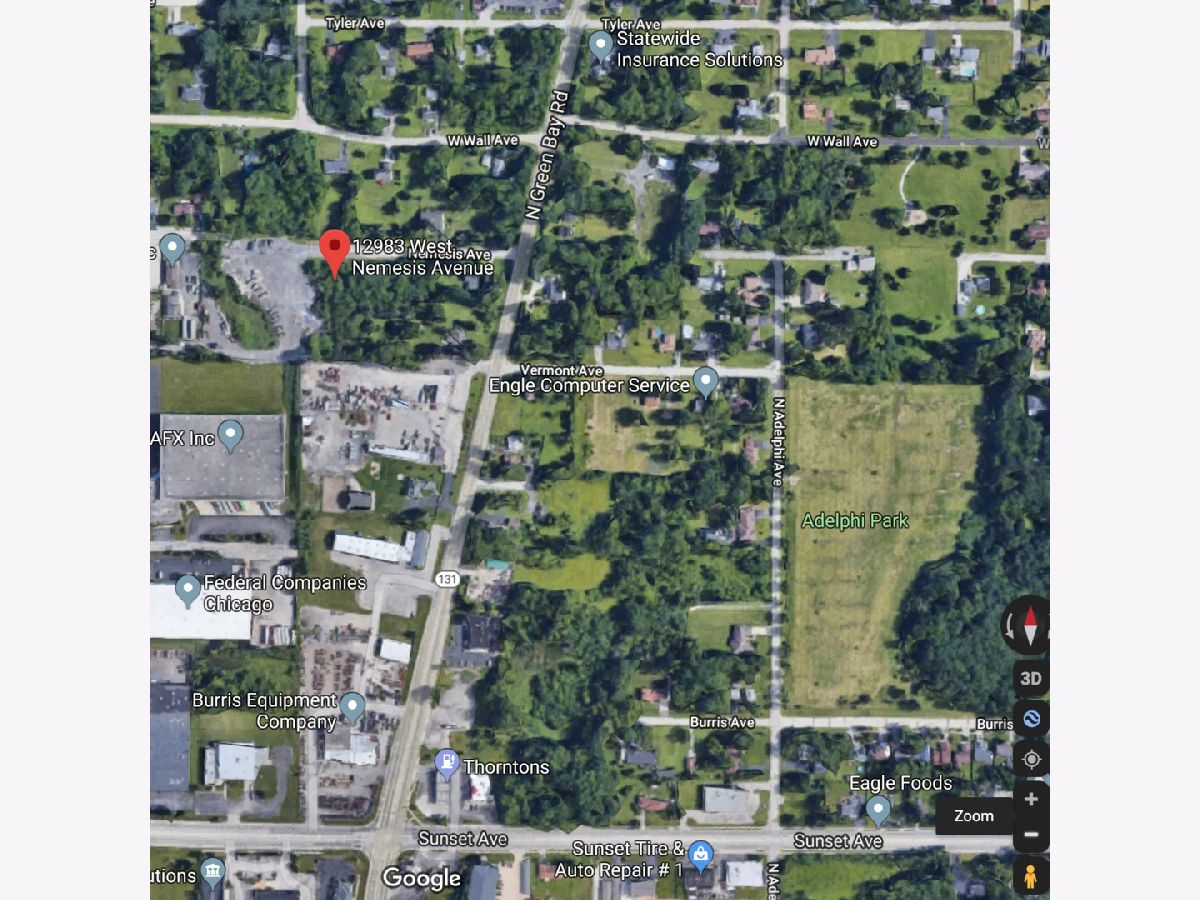
Task: Open Sunset Tire & Auto Repair marker
Action: click(x=700, y=854)
